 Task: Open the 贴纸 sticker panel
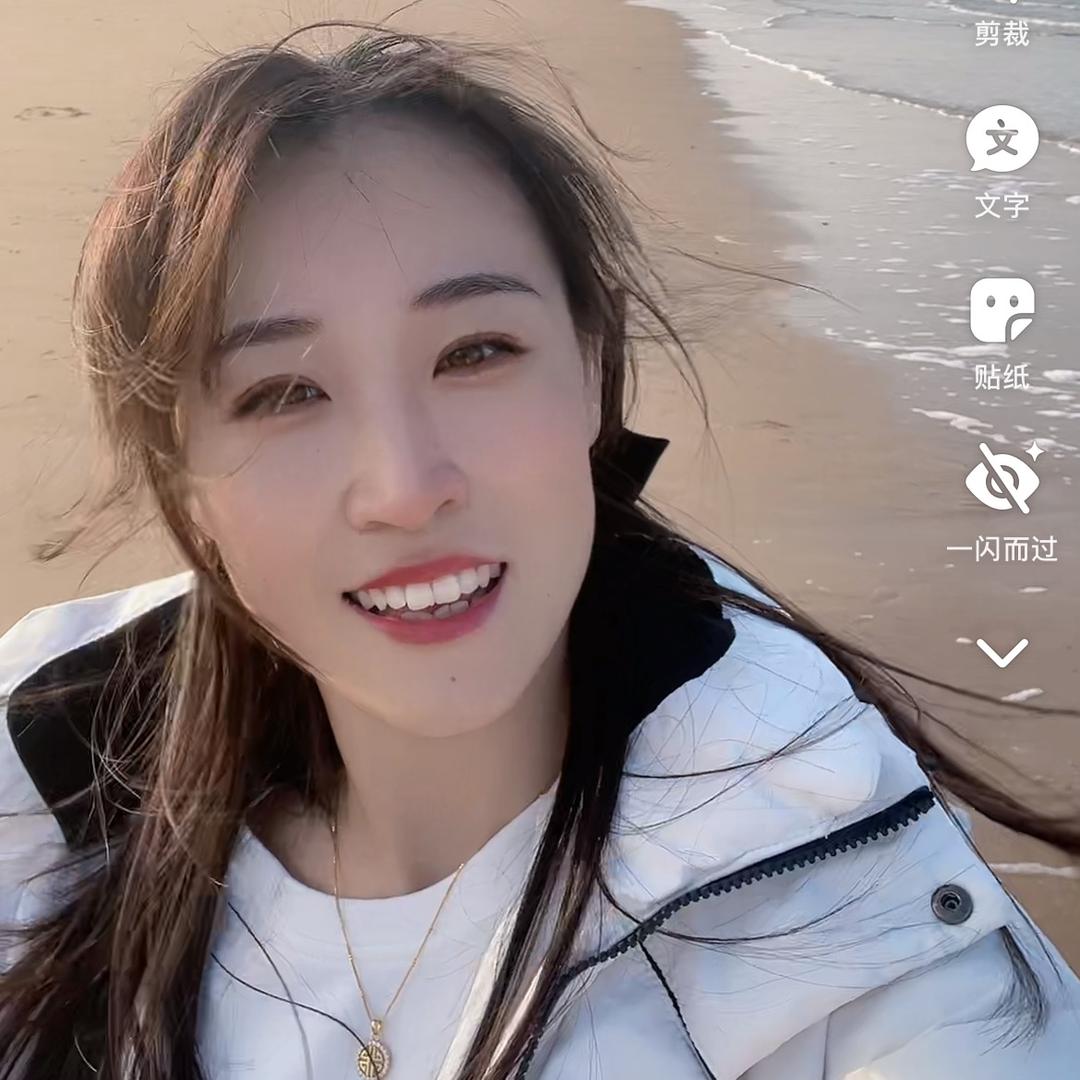click(1002, 312)
